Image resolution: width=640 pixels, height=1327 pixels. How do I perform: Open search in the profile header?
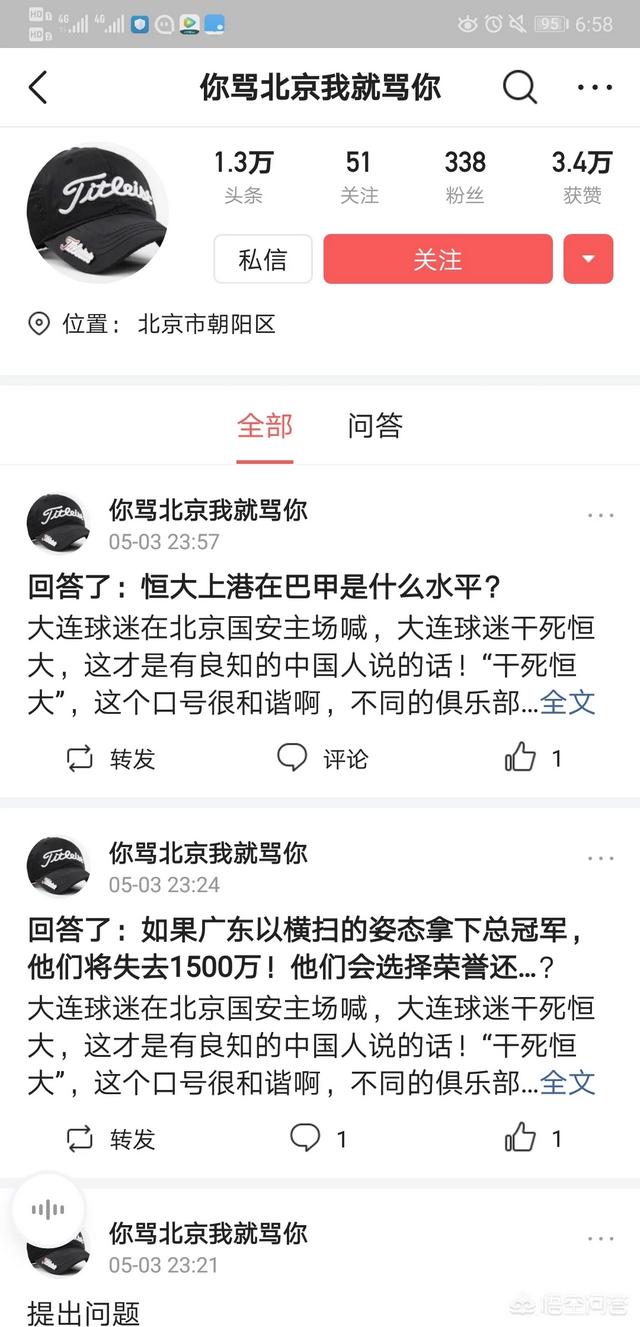(519, 87)
